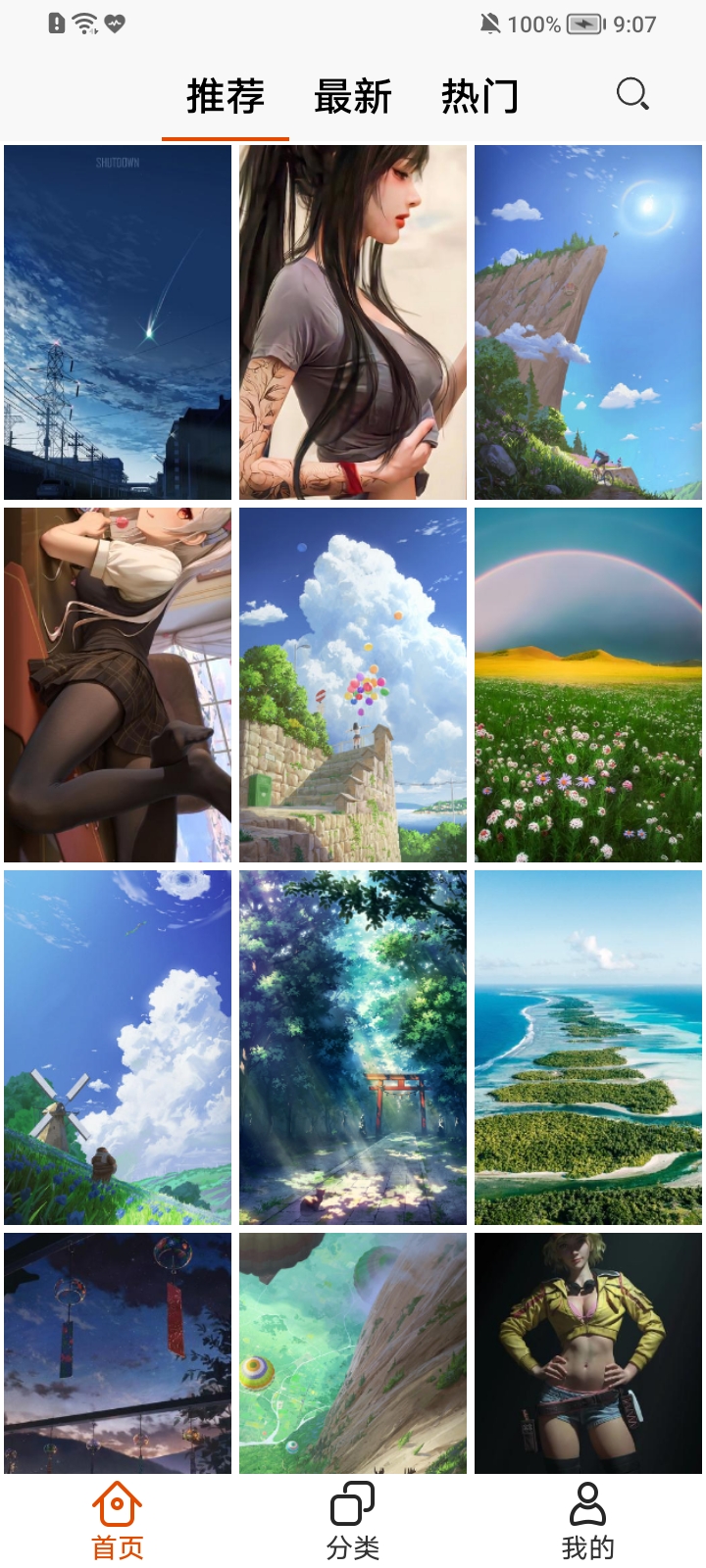Viewport: 706px width, 1568px height.
Task: Open the rainbow over flower meadow wallpaper
Action: [588, 685]
